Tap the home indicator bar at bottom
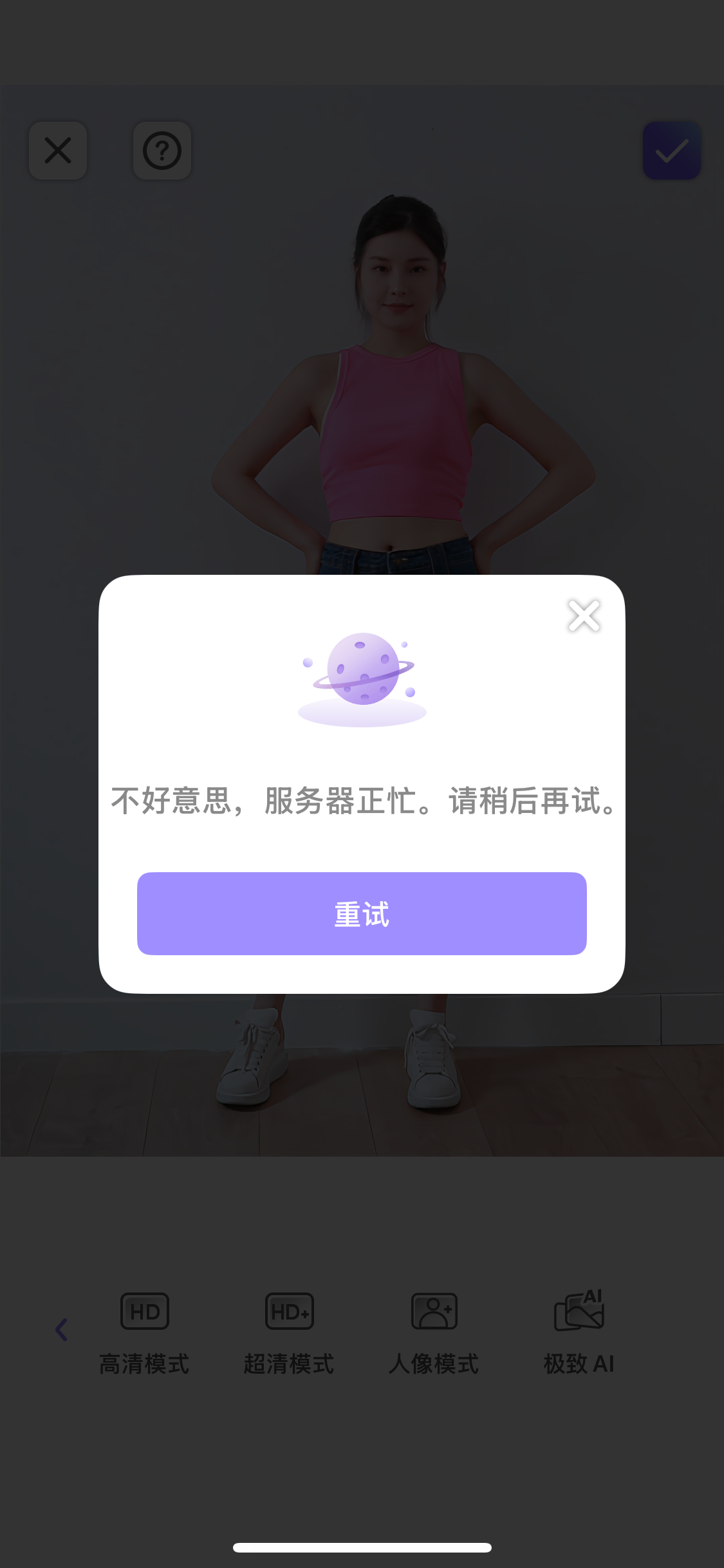This screenshot has height=1568, width=724. [x=362, y=1547]
